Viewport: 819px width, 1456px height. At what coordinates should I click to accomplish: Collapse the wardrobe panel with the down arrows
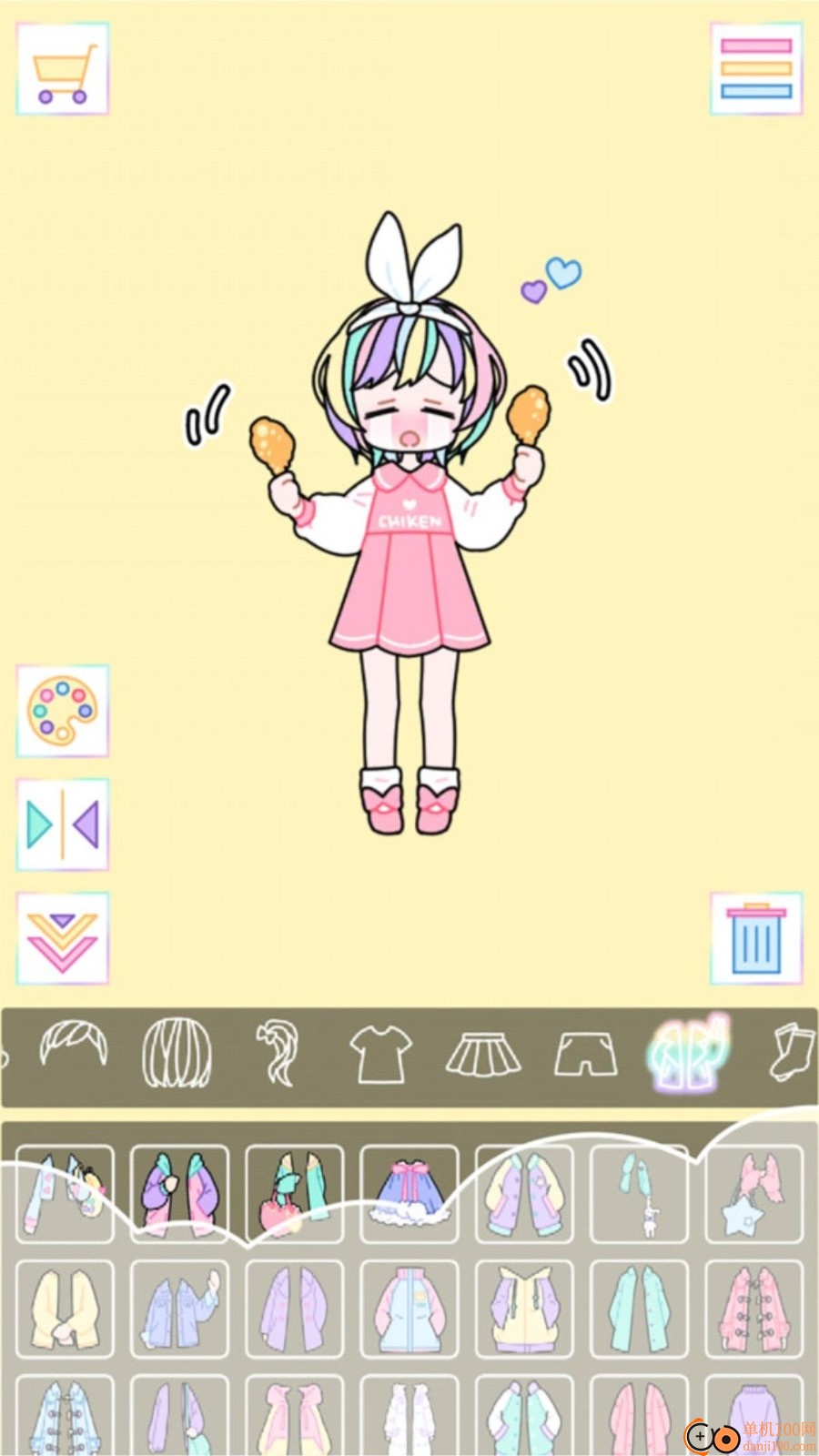tap(62, 938)
